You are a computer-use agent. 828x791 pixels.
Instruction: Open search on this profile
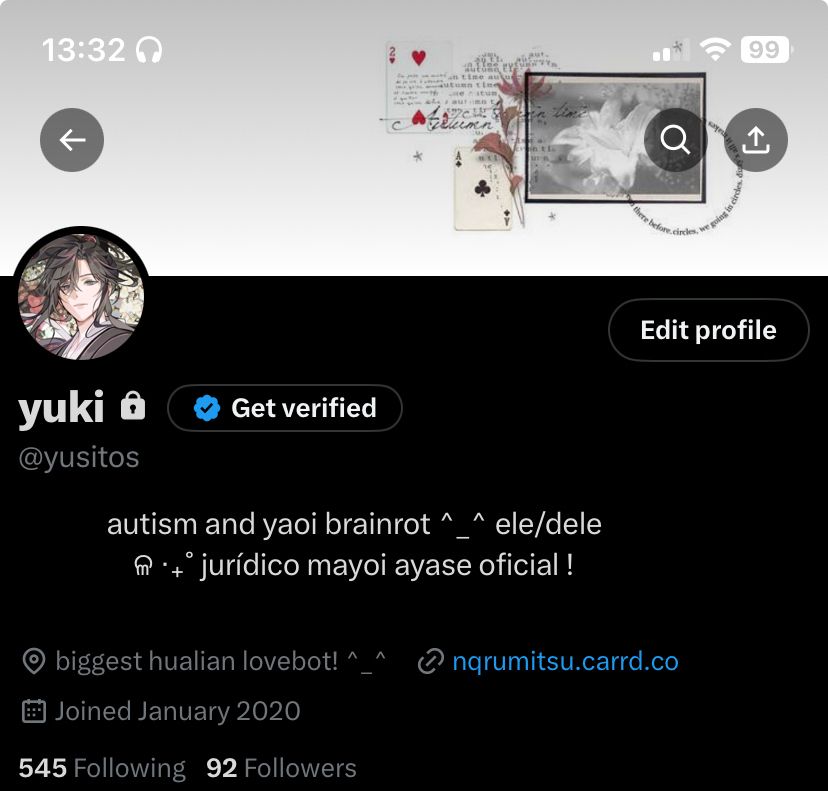[676, 140]
